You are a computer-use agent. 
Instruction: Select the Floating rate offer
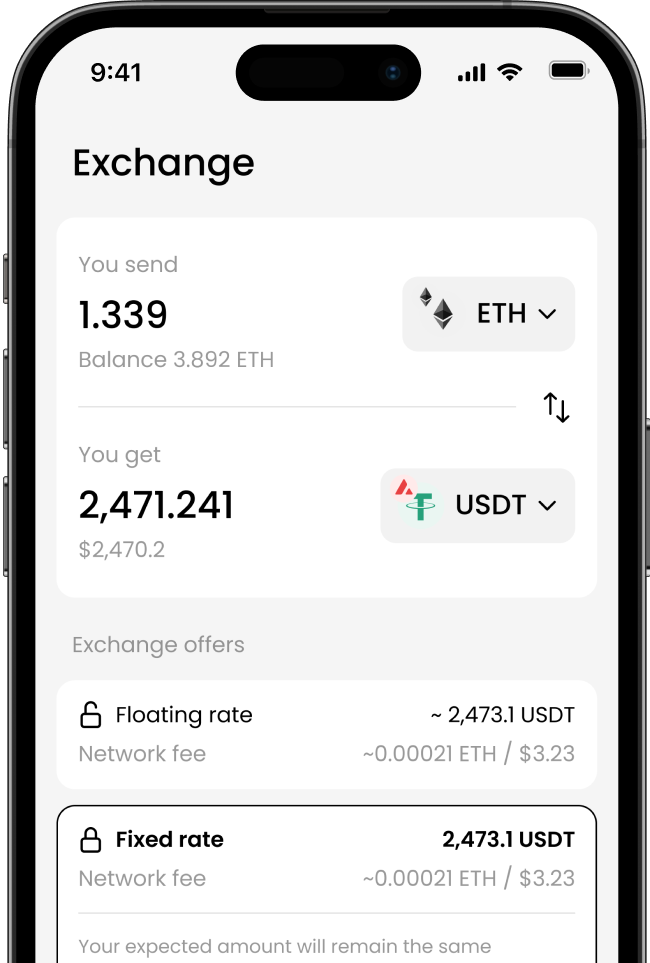pyautogui.click(x=326, y=734)
